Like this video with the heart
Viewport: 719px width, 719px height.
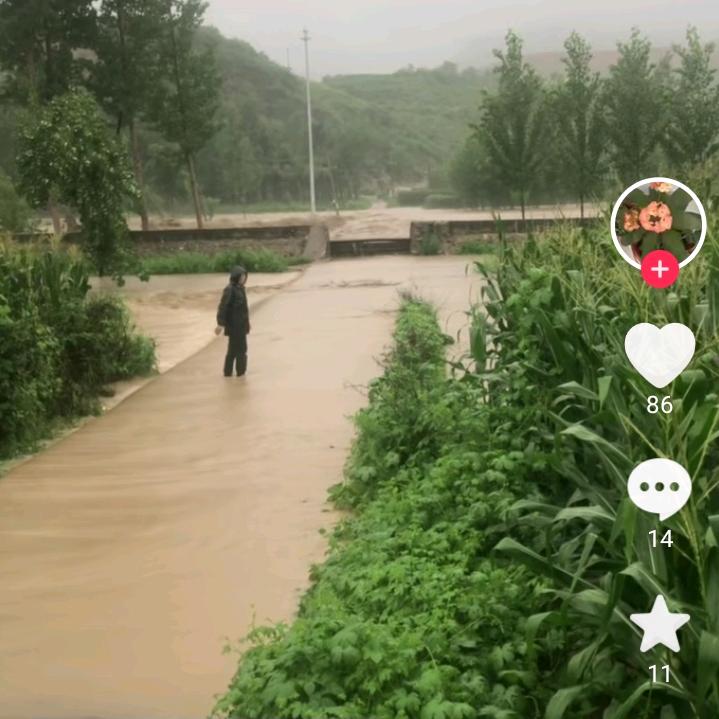pos(660,354)
